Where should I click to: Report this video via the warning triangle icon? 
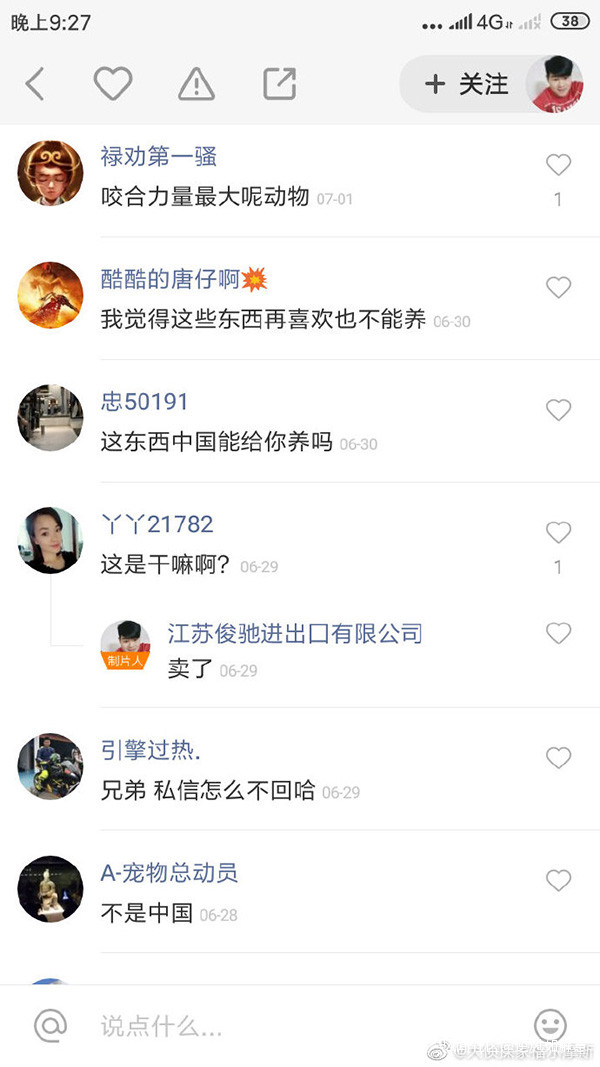[x=196, y=85]
